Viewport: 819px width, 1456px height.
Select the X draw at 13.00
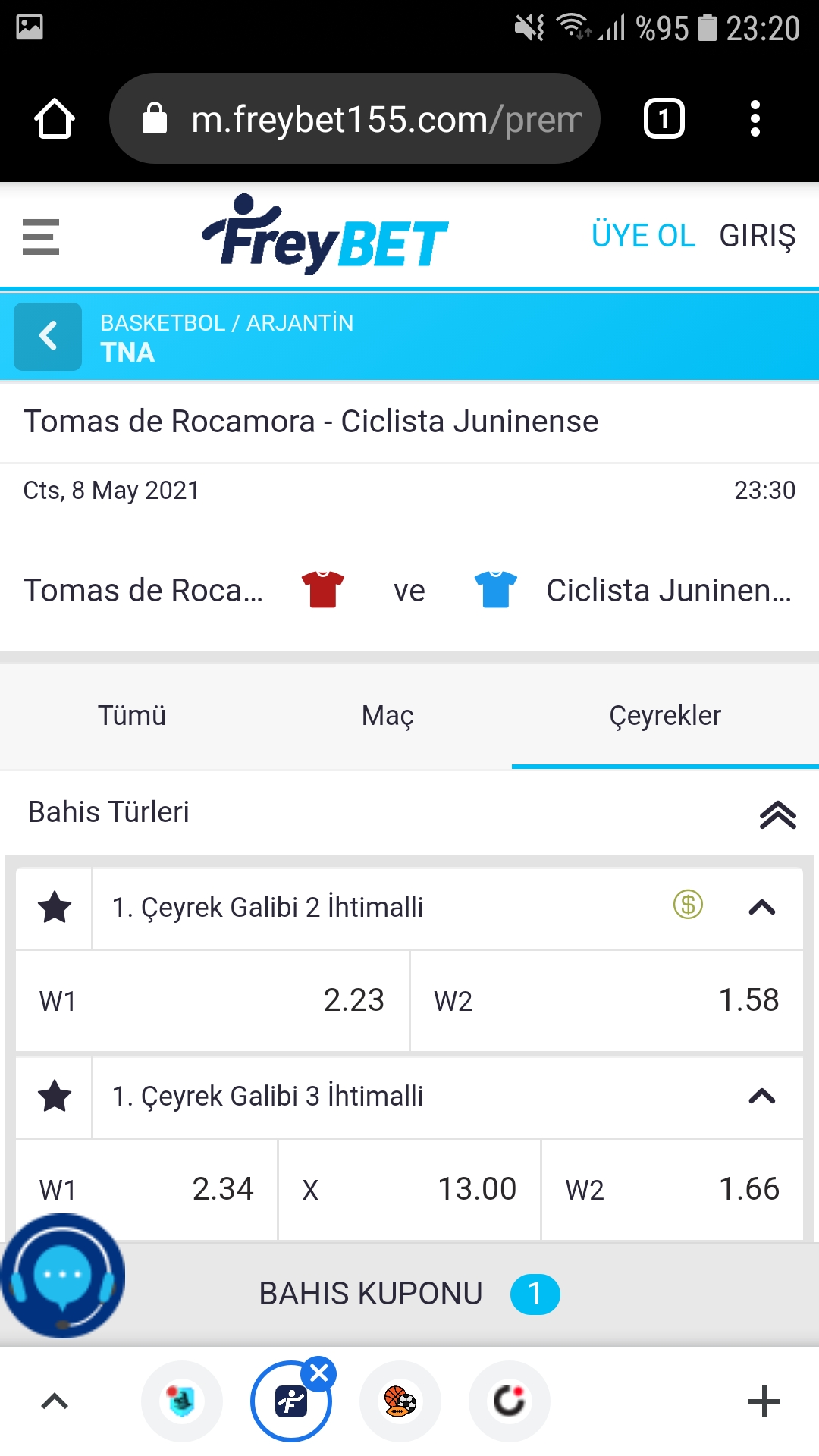click(x=409, y=1189)
